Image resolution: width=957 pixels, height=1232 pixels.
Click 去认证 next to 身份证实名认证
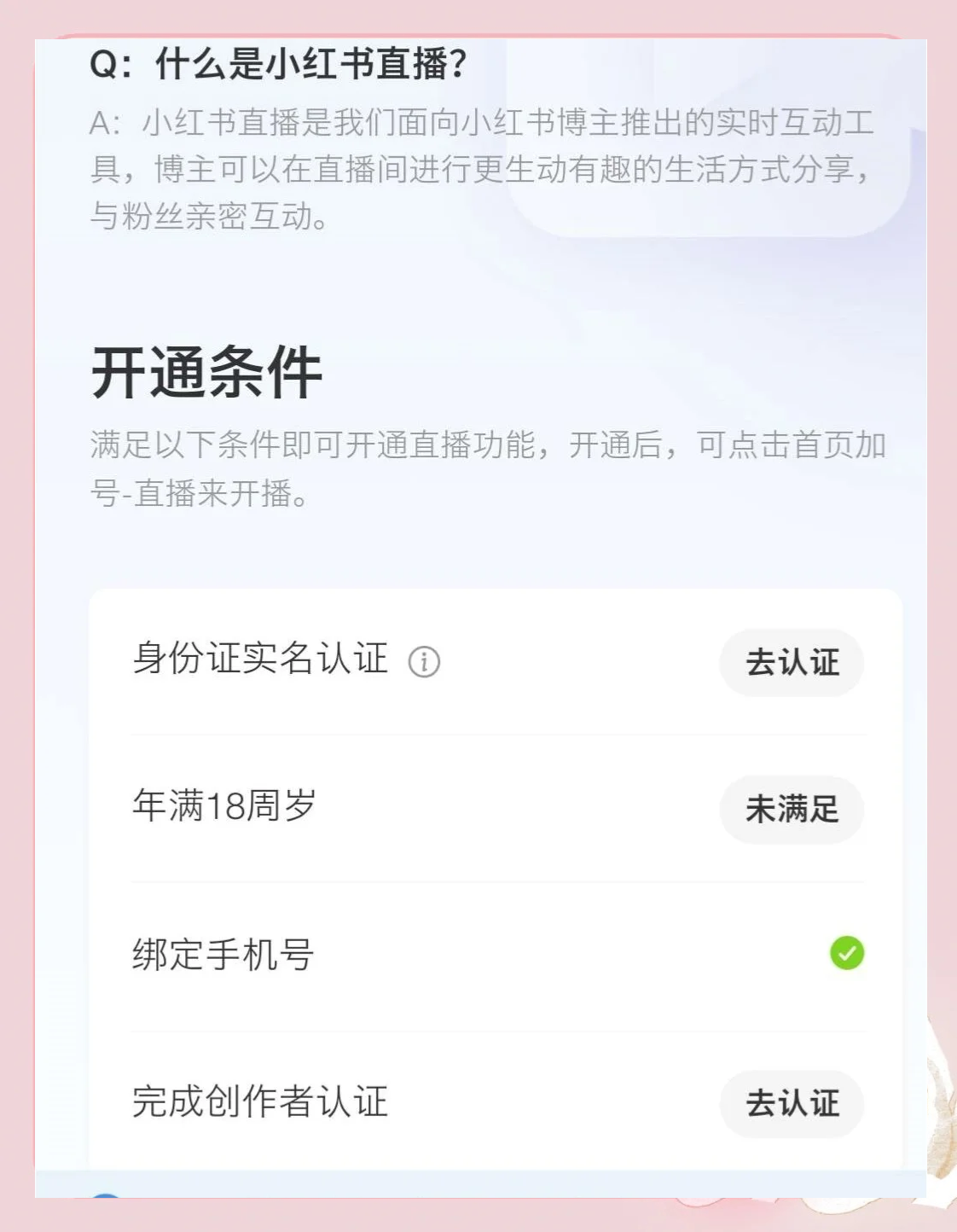(792, 662)
